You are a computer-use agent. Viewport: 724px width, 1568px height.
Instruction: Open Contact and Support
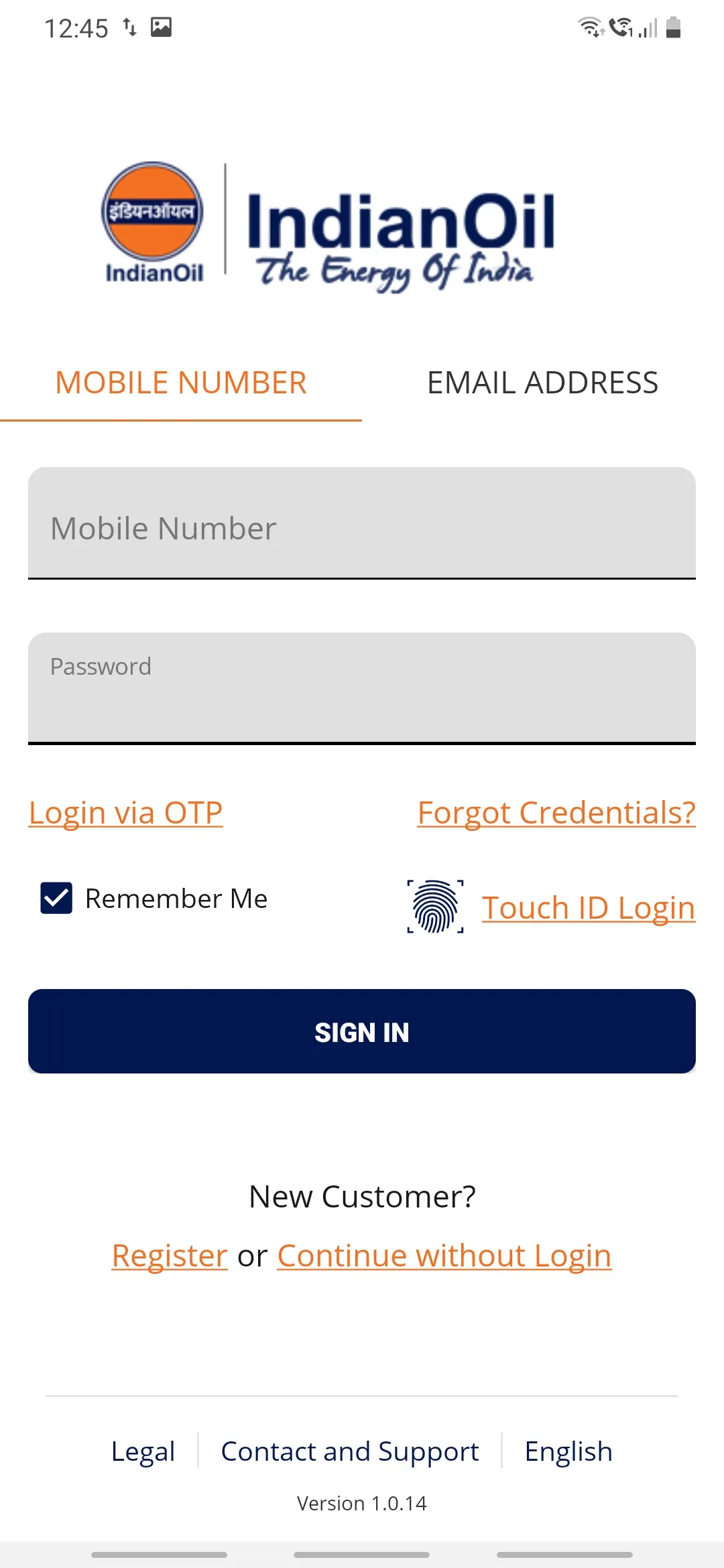click(349, 1451)
